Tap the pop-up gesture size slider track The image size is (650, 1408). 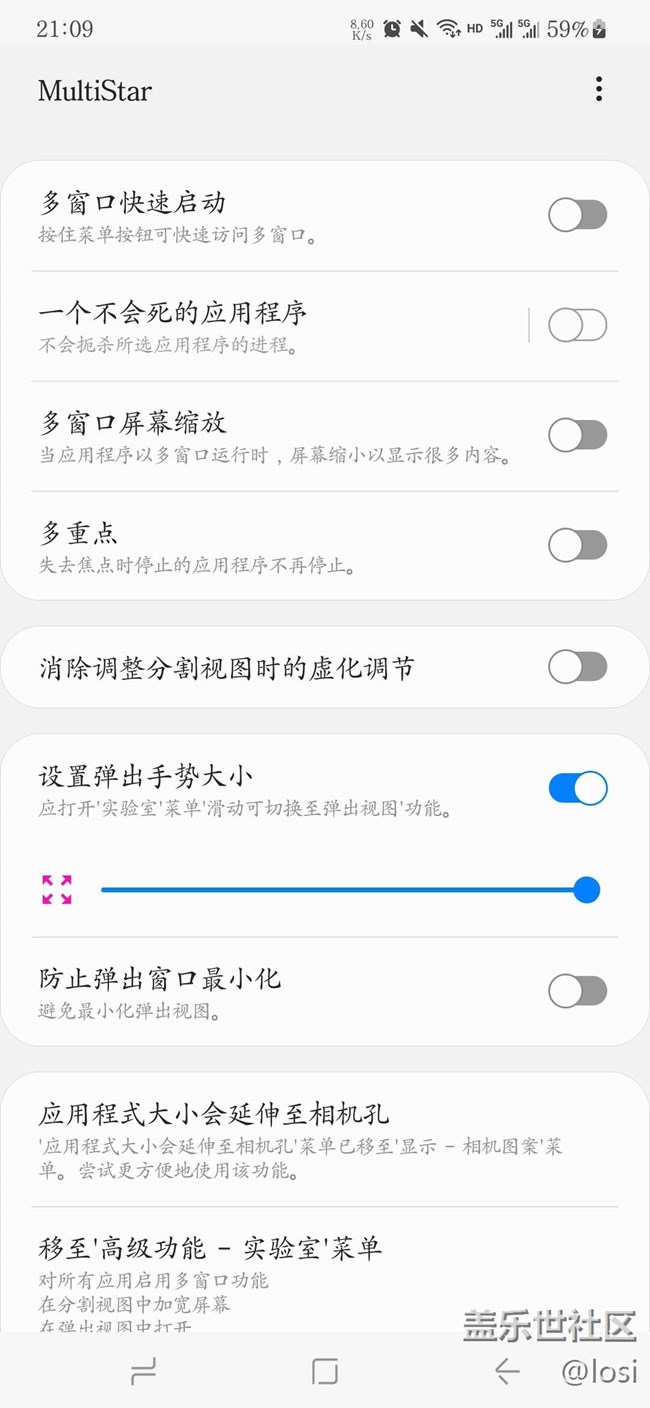click(x=340, y=889)
